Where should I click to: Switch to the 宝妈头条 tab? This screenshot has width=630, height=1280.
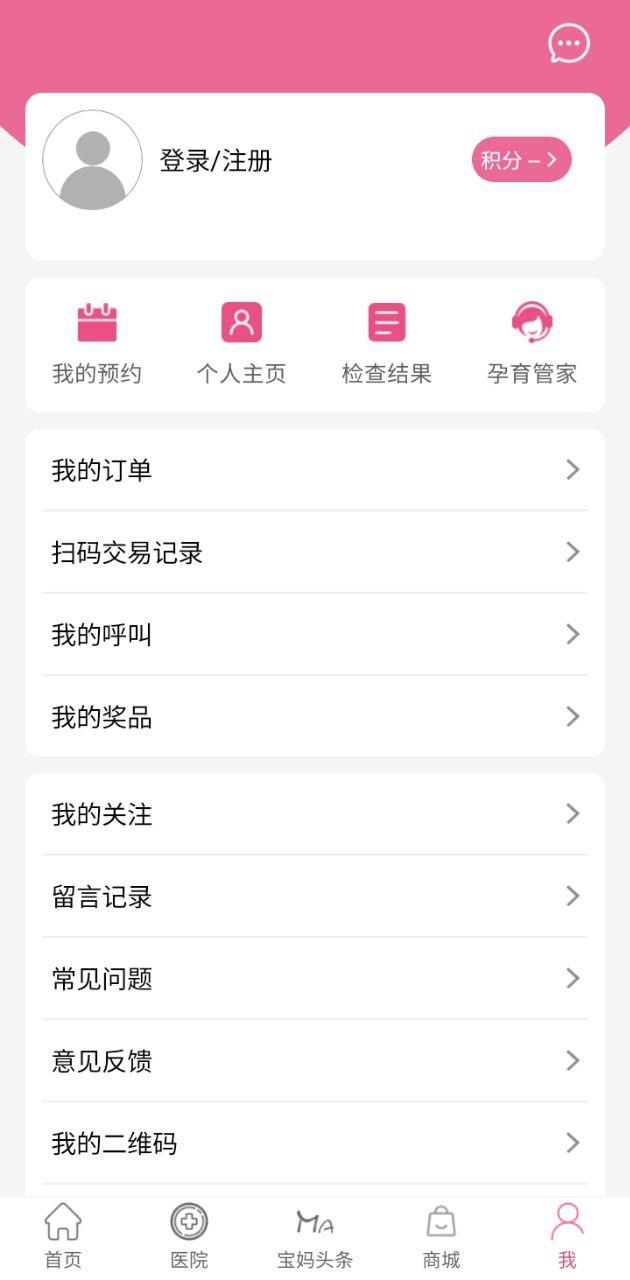click(x=315, y=1236)
